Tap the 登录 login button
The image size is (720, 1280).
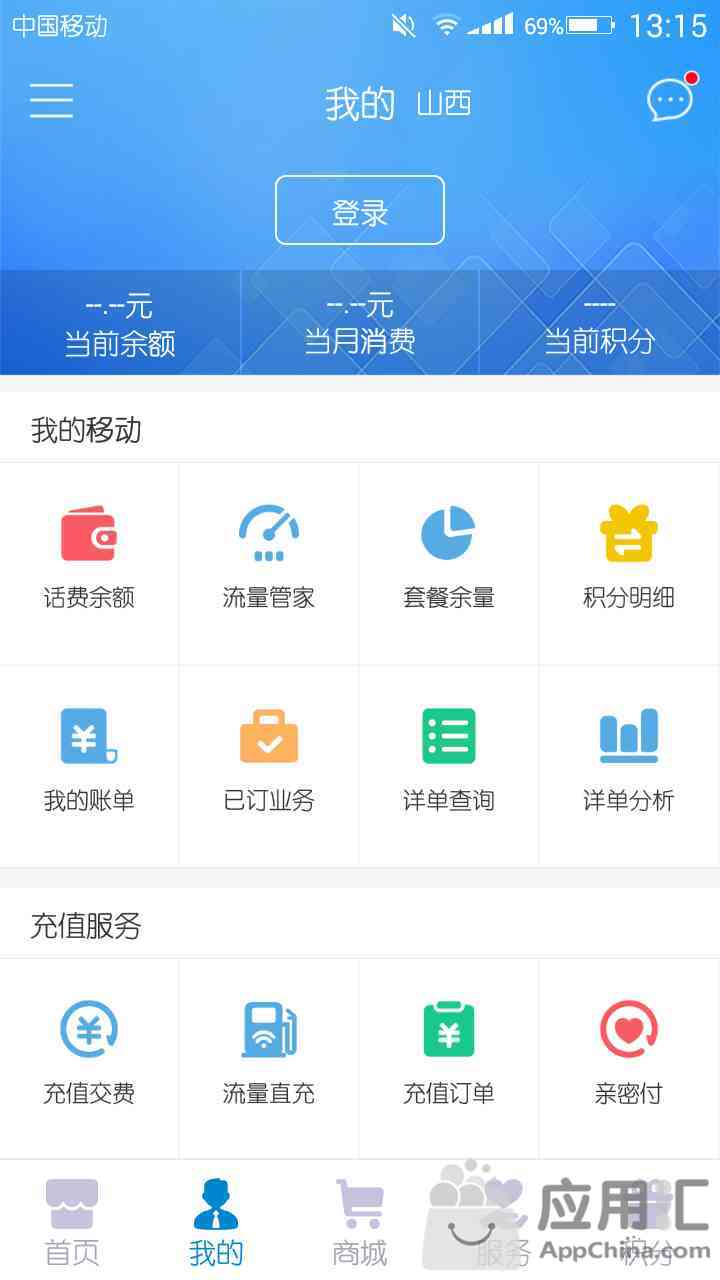pos(360,211)
